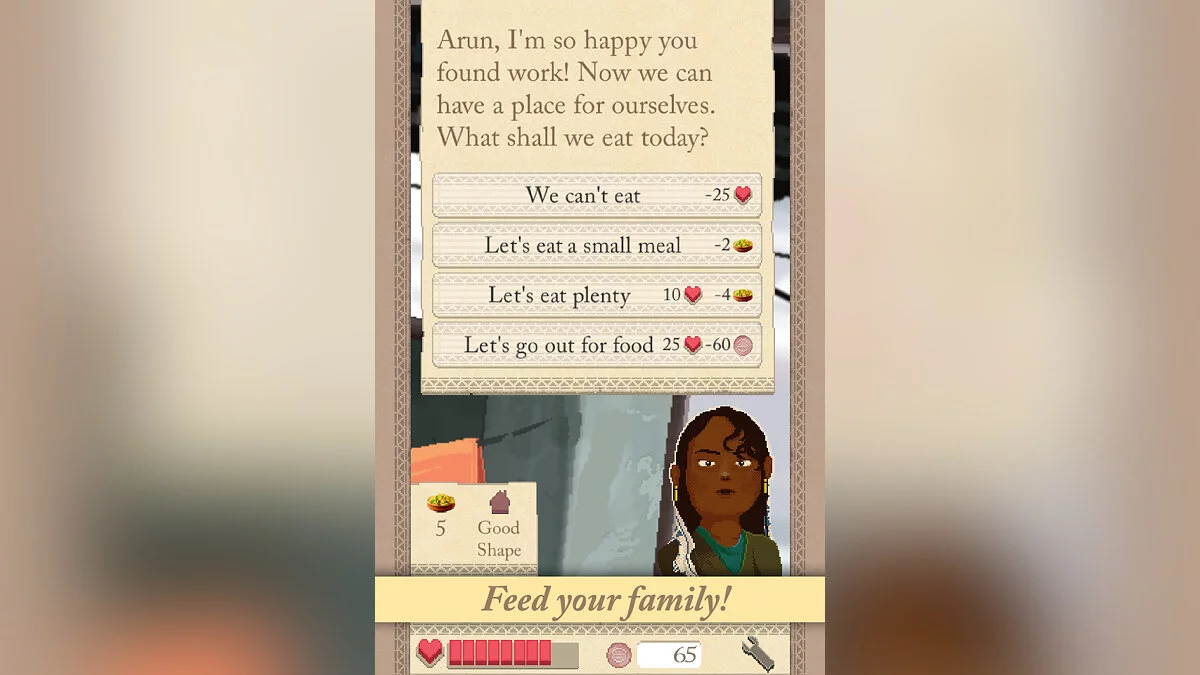
Task: Select "Let's eat a small meal"
Action: (596, 245)
